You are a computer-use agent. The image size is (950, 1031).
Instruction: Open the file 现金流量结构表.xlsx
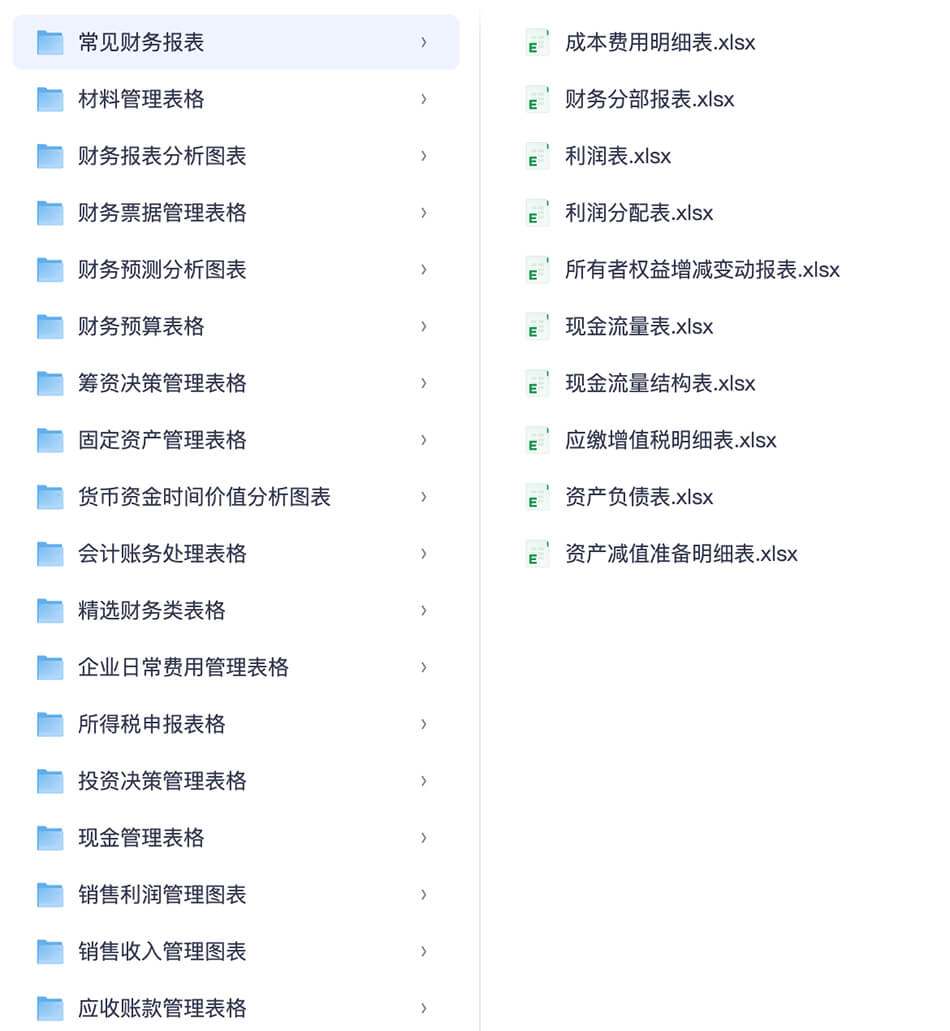coord(660,384)
